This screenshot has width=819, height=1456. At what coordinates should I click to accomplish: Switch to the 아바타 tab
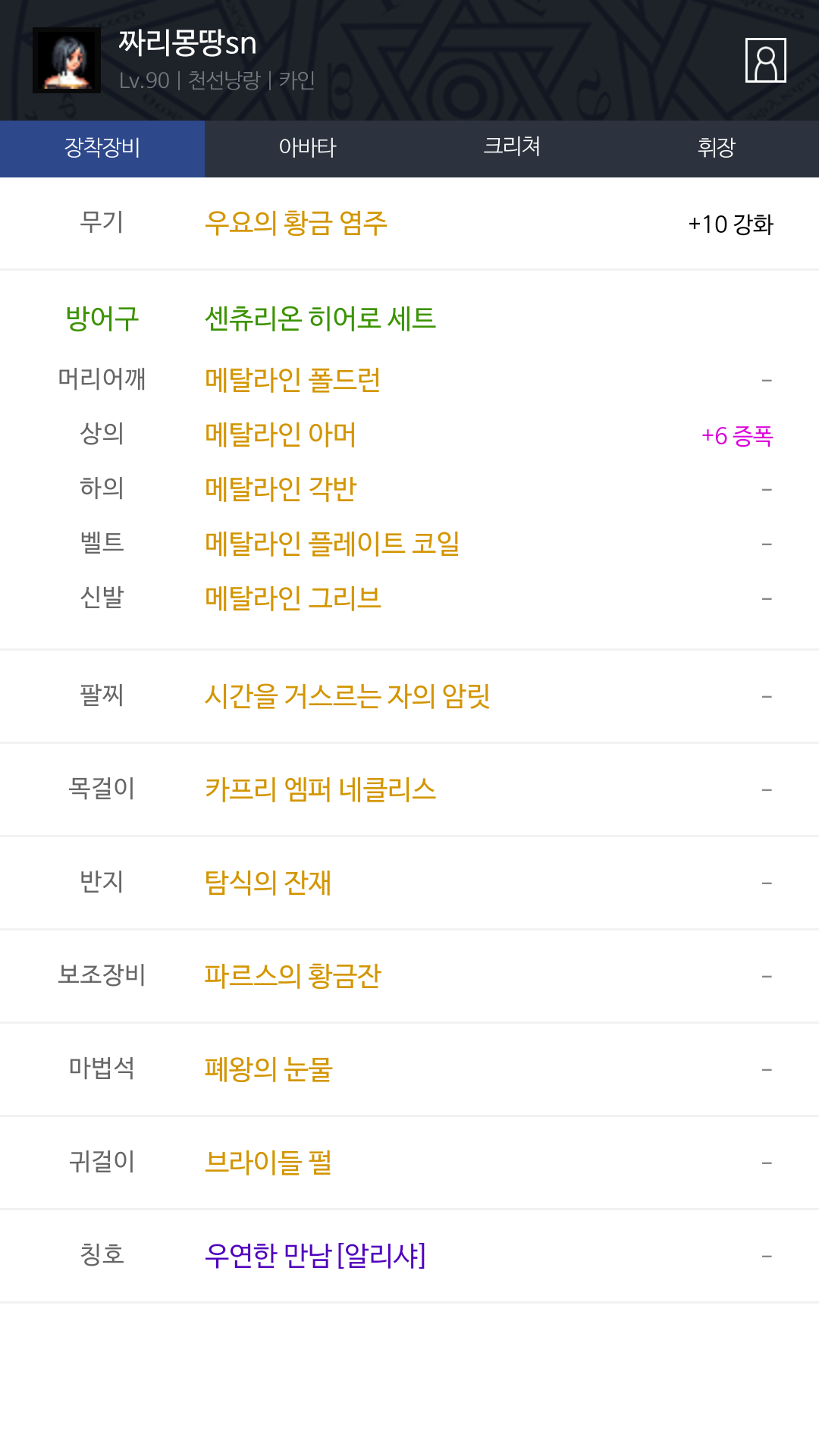[x=307, y=148]
